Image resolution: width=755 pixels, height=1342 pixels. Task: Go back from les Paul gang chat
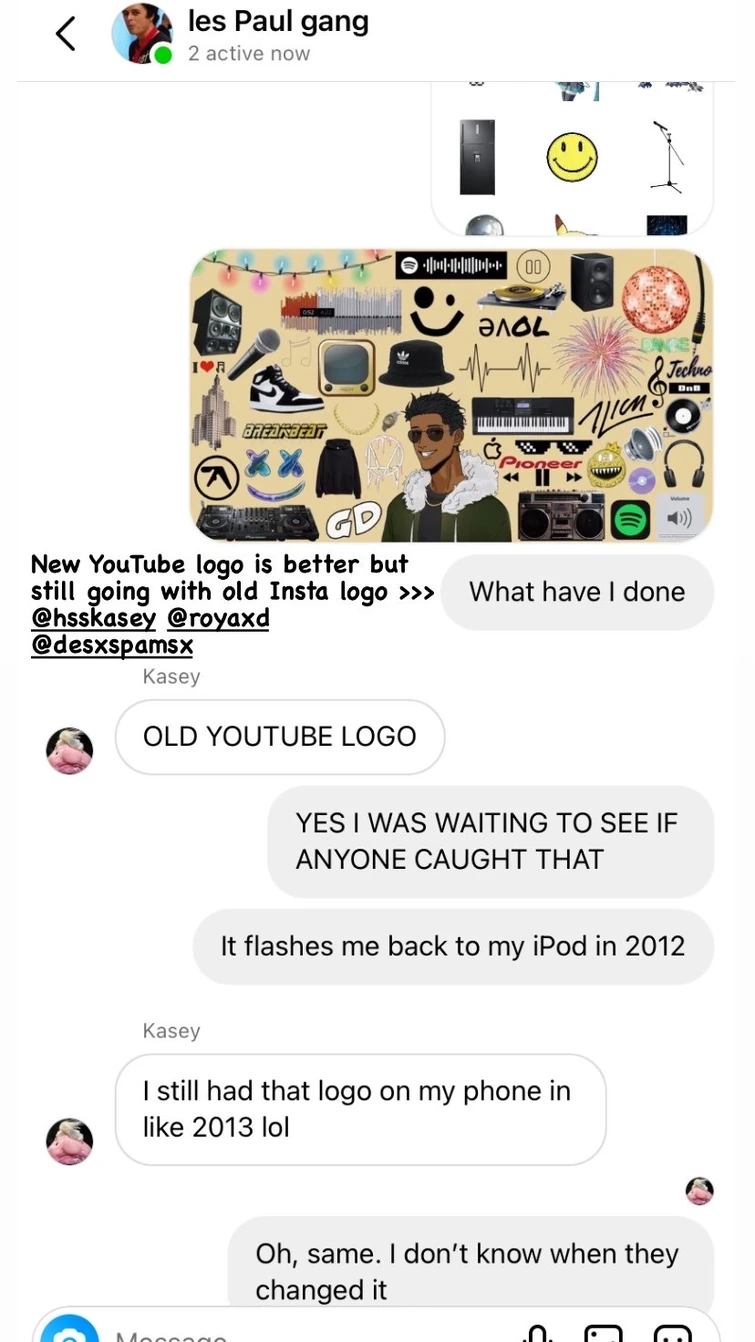coord(66,34)
